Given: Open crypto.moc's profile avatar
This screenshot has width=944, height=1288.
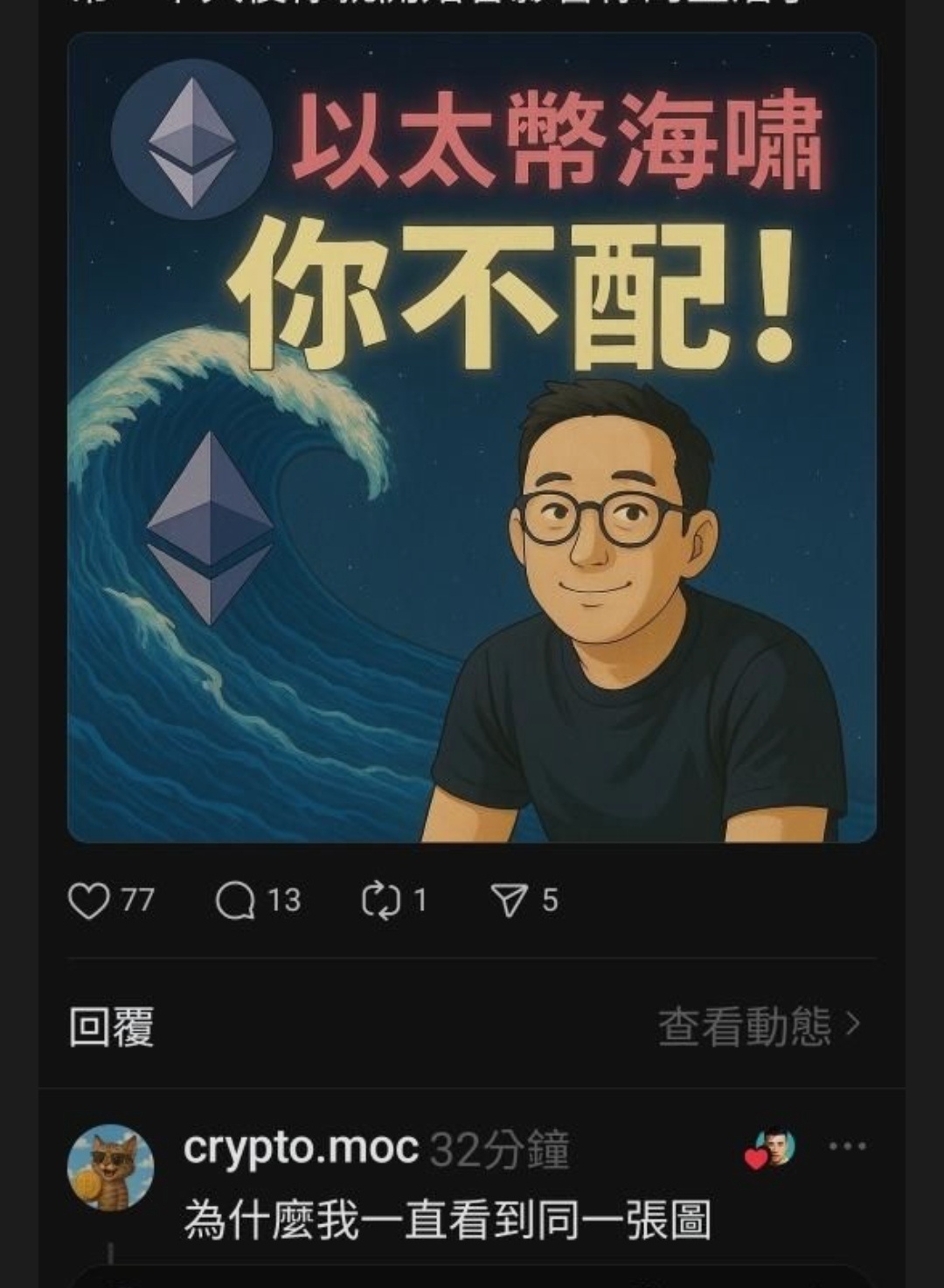Looking at the screenshot, I should tap(110, 1167).
